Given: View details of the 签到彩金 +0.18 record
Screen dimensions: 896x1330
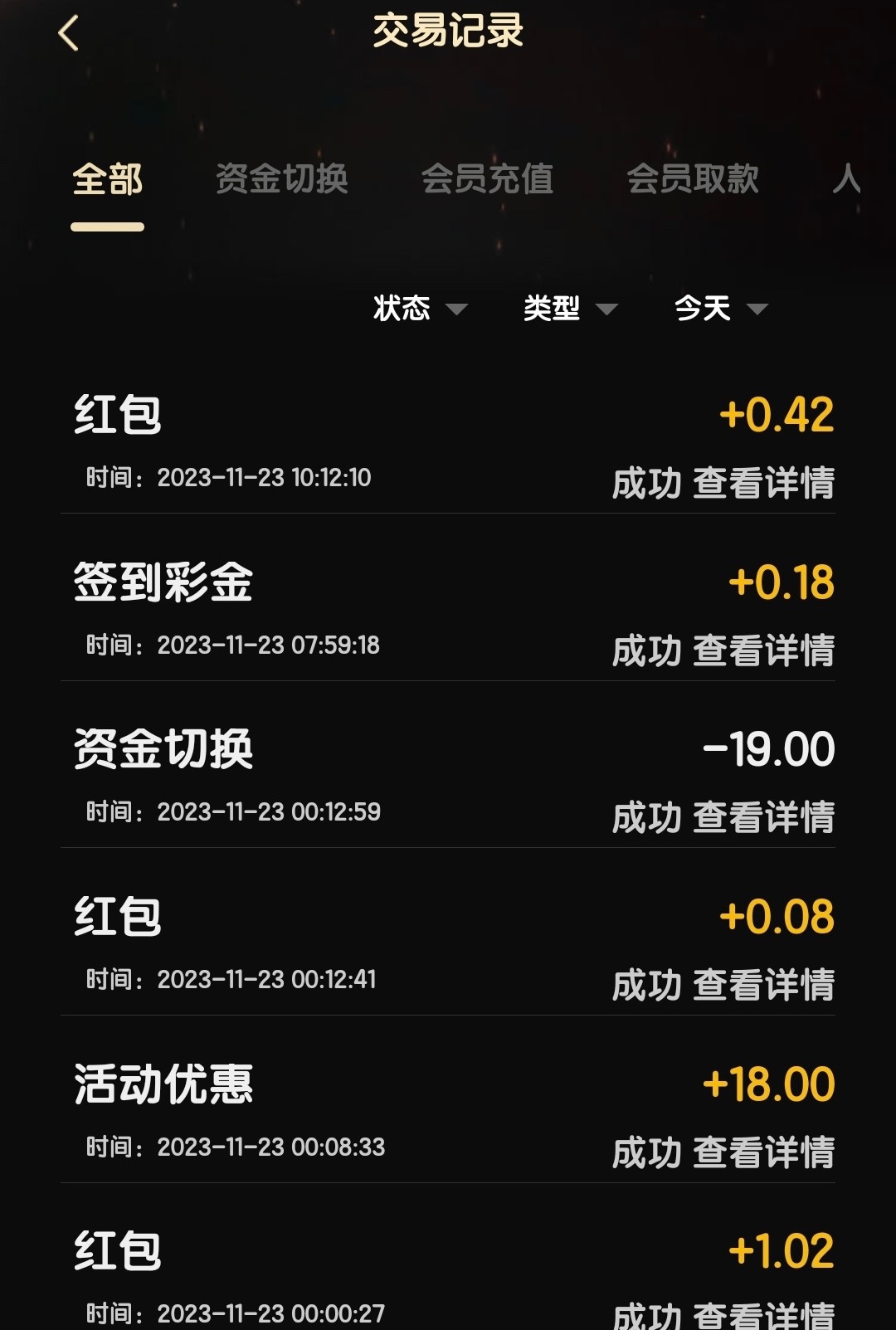Looking at the screenshot, I should (763, 650).
